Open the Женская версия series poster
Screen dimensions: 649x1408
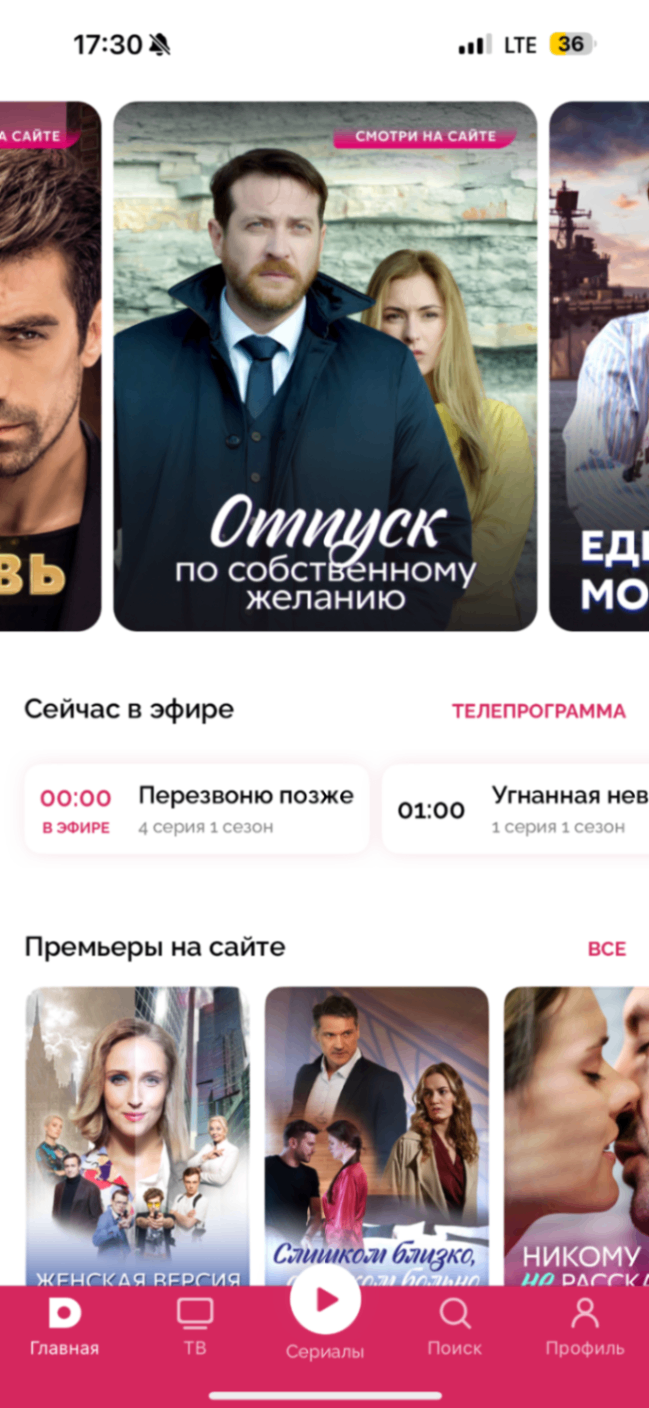[x=137, y=1135]
